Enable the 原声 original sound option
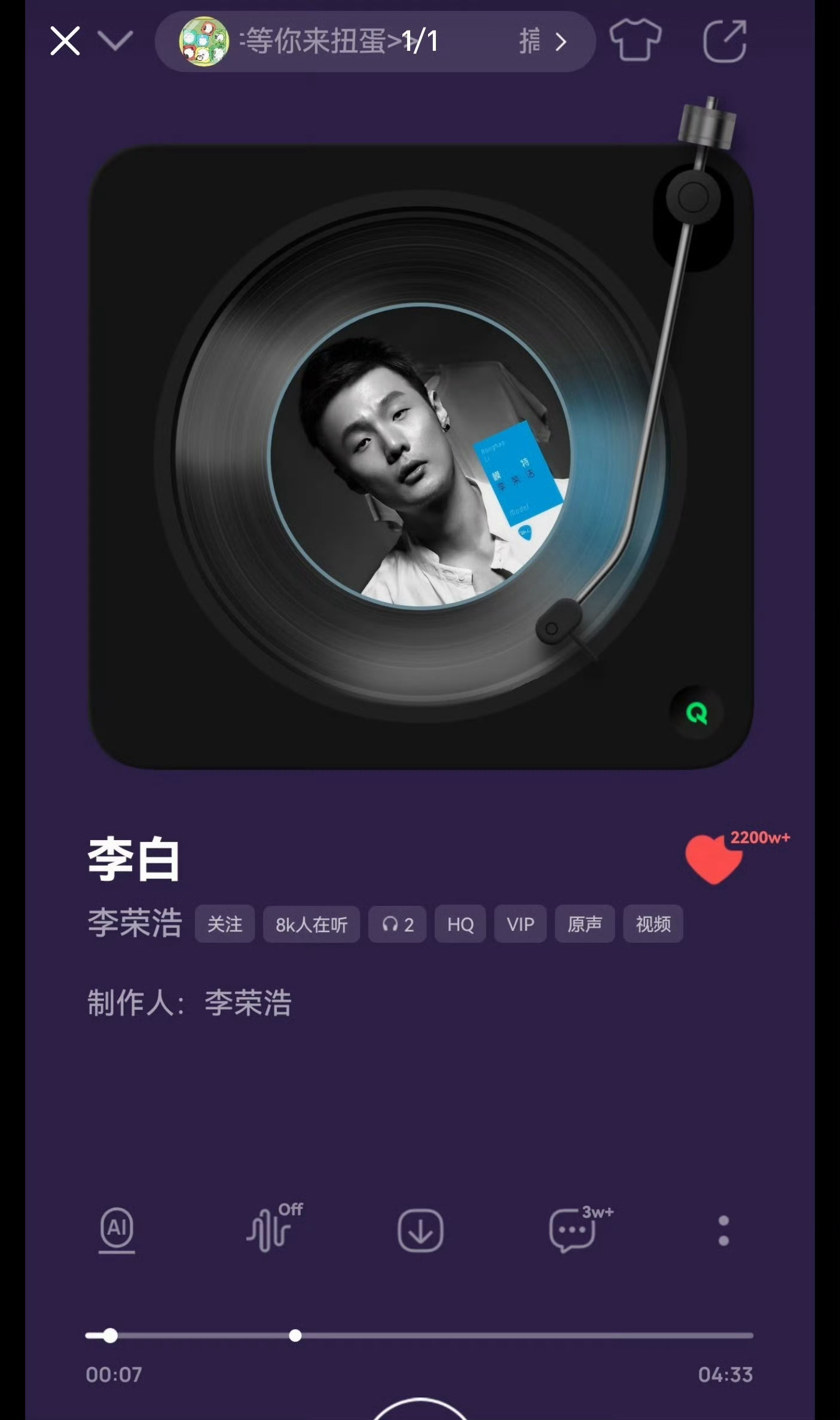 [x=585, y=924]
